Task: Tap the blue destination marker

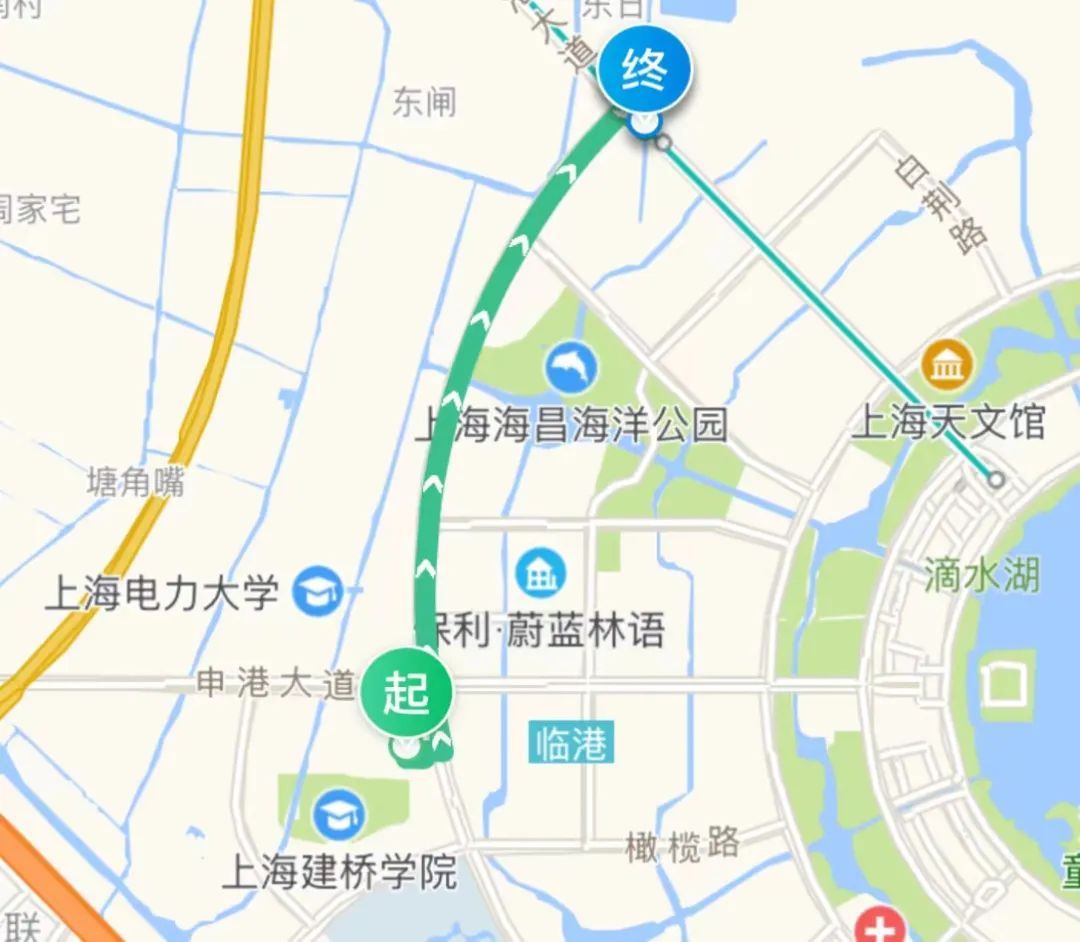Action: (645, 72)
